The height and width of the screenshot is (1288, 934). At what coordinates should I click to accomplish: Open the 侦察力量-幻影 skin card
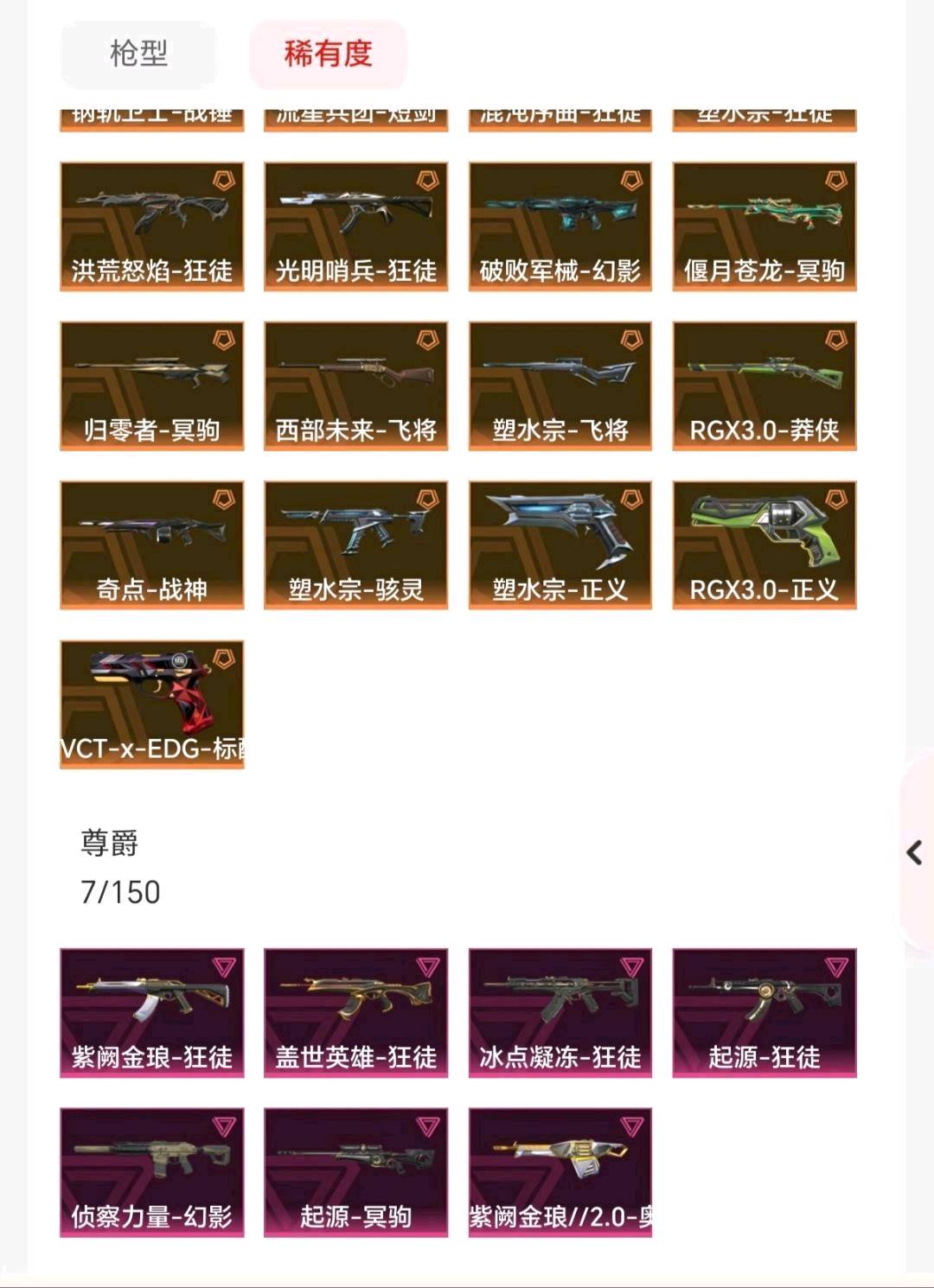152,1173
